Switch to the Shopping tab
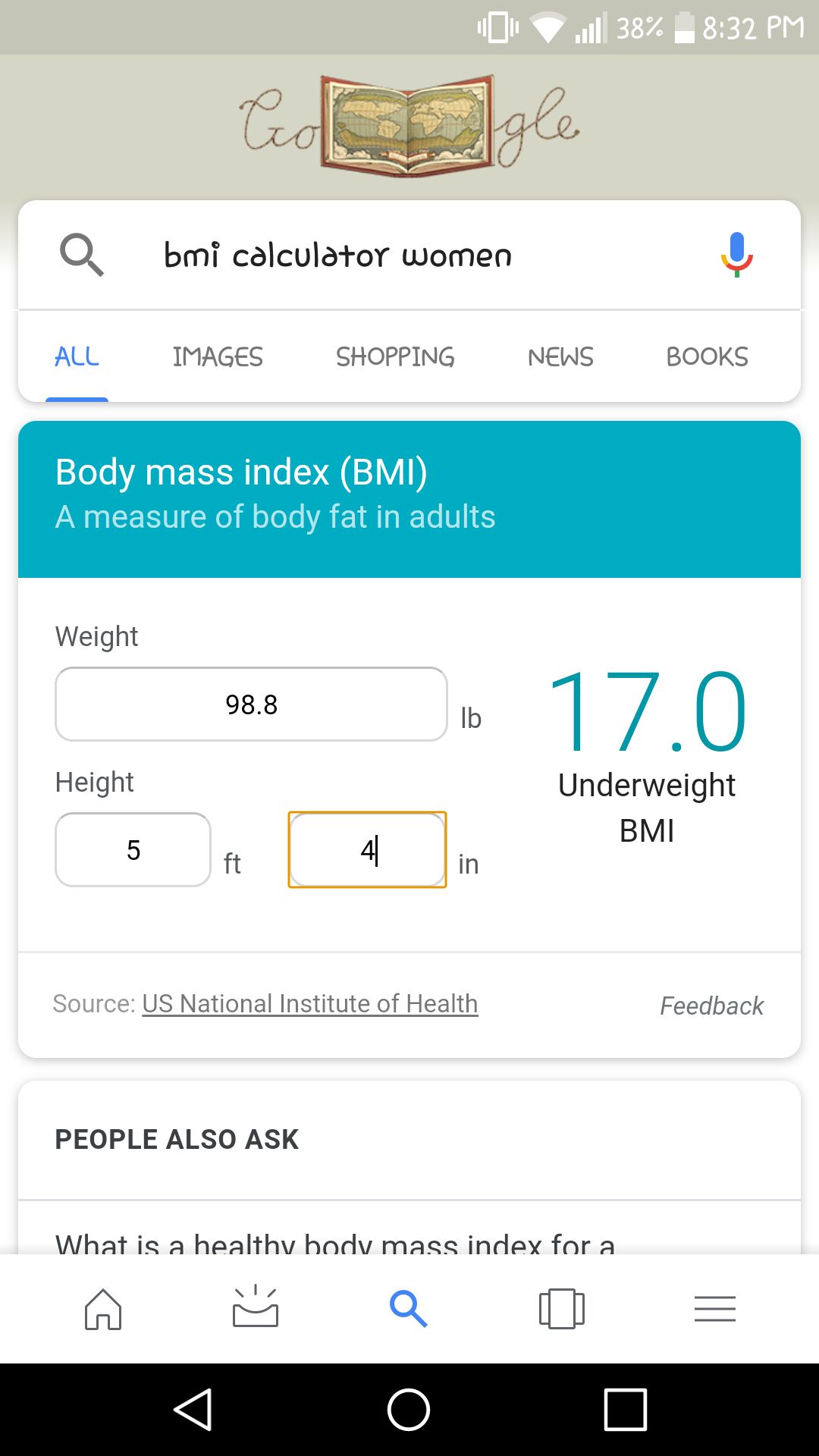Screen dimensions: 819x1456 pos(395,356)
